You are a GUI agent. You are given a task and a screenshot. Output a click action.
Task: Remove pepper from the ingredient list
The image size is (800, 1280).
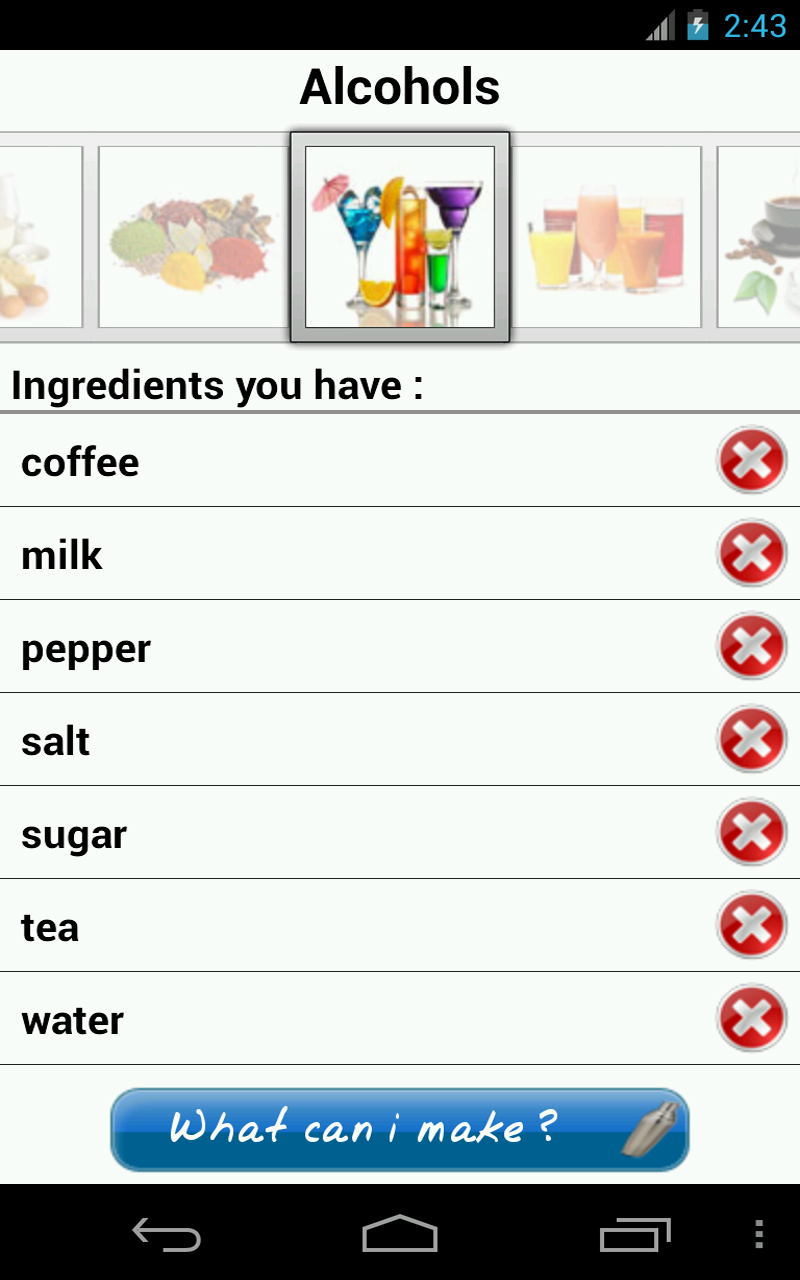[751, 648]
